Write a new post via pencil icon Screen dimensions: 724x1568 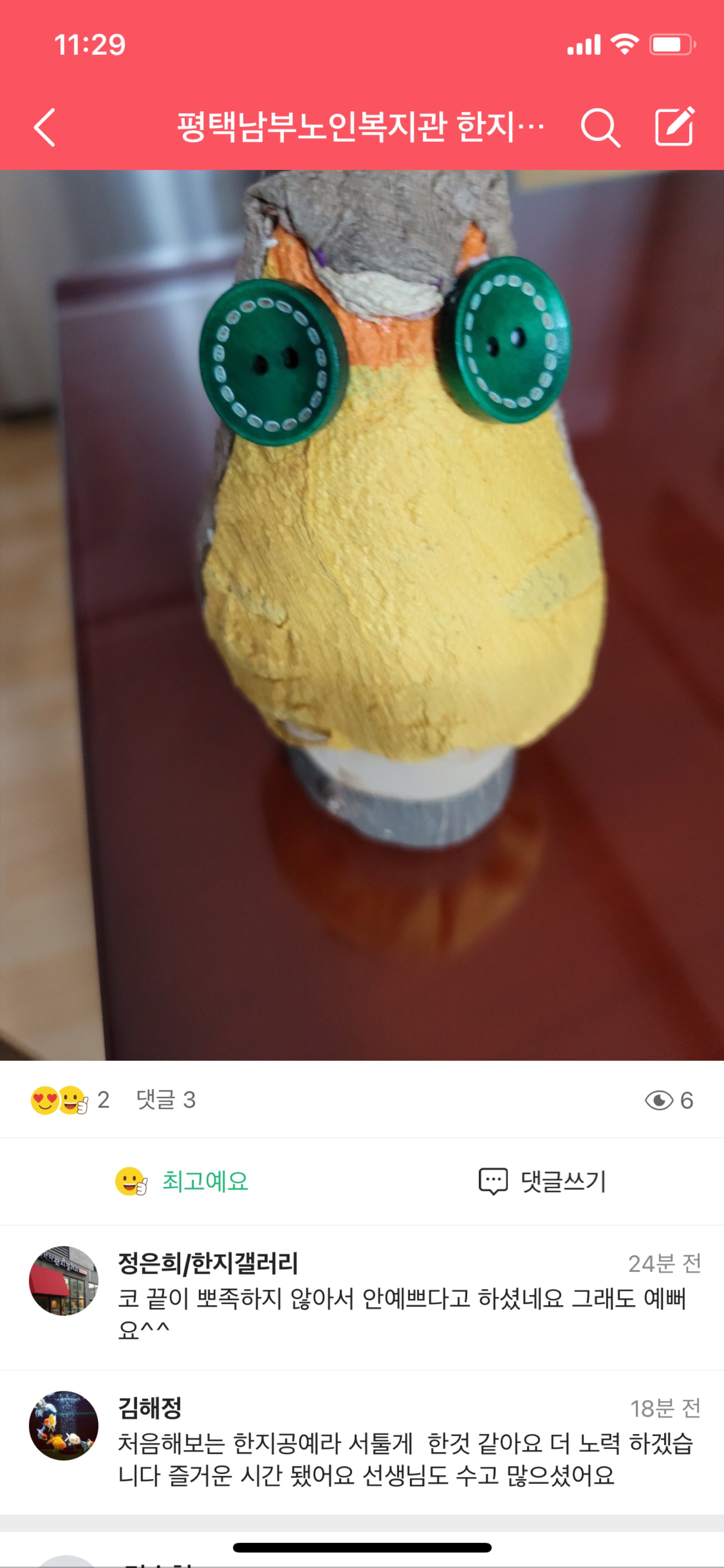(x=674, y=127)
